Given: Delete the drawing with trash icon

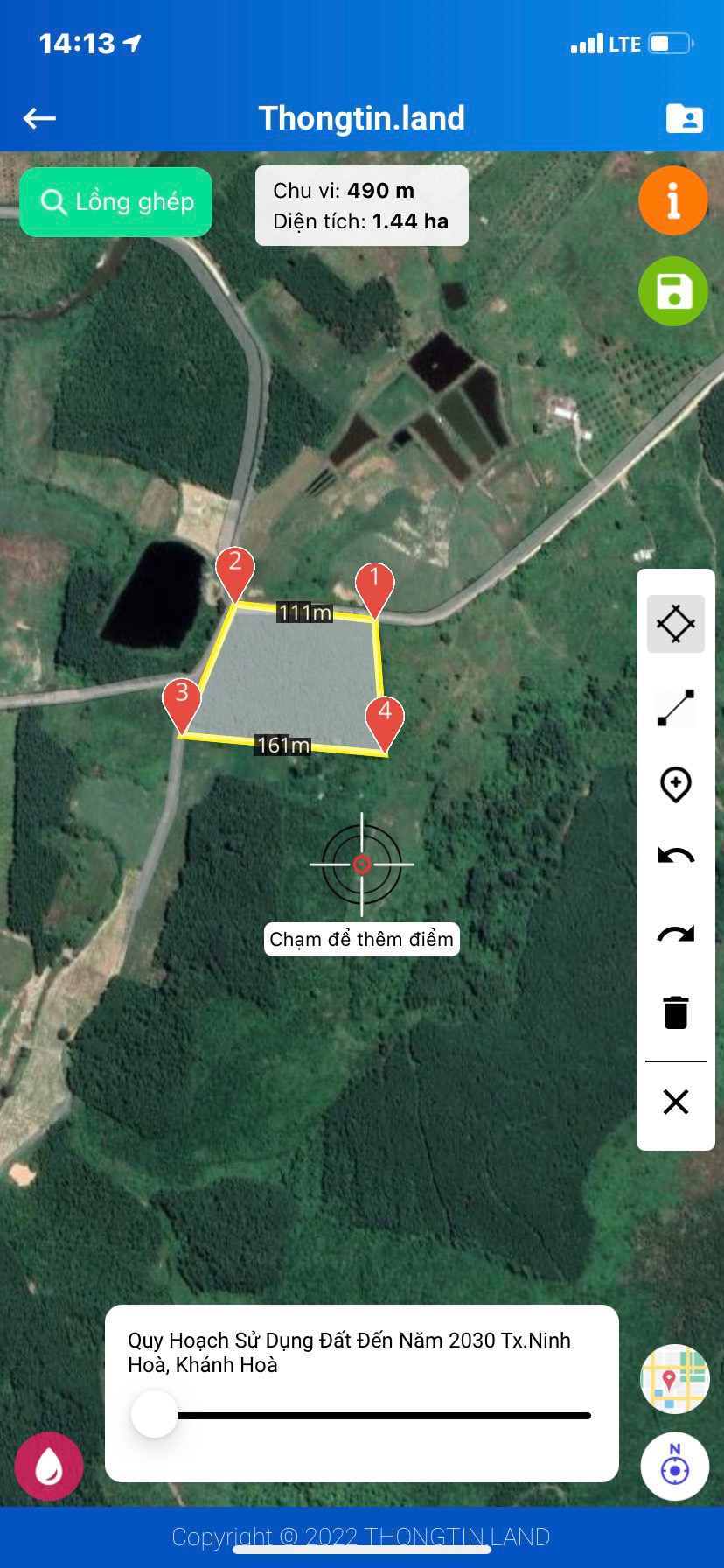Looking at the screenshot, I should point(676,1012).
